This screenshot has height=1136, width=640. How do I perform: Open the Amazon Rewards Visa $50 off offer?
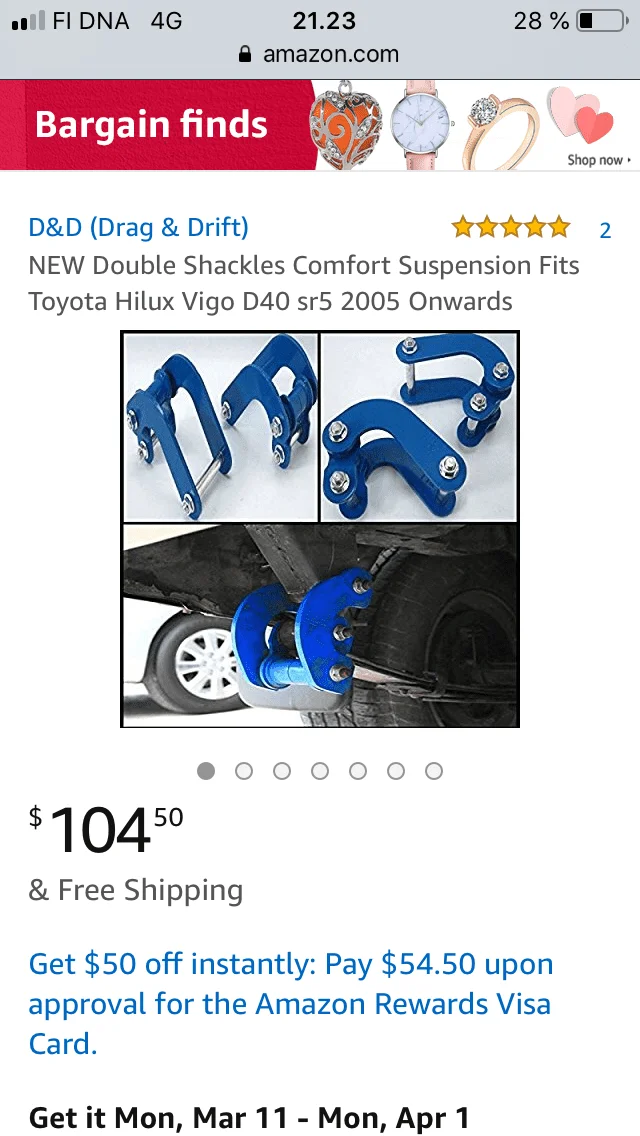point(290,1003)
